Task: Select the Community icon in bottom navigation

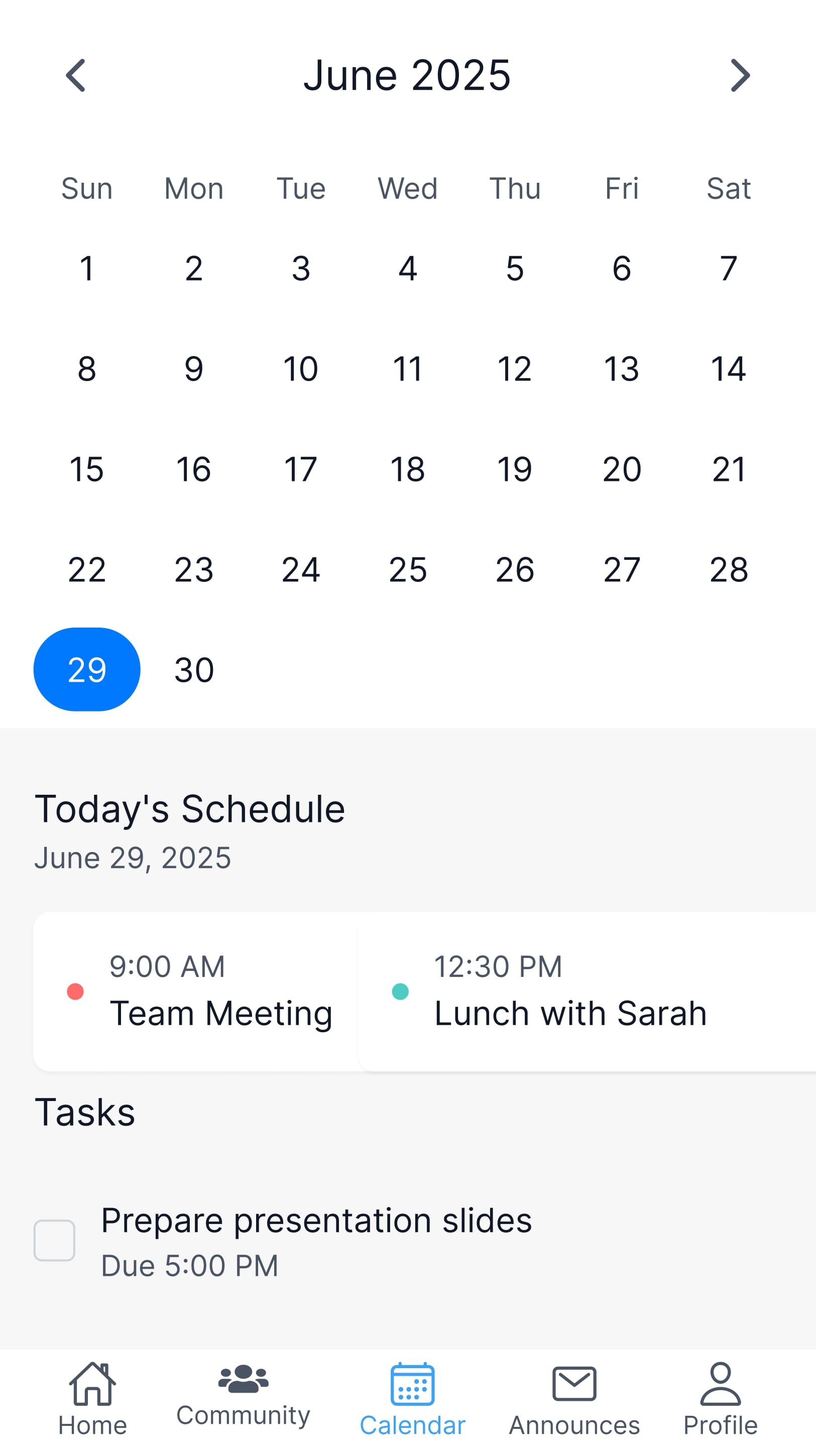Action: (x=244, y=1379)
